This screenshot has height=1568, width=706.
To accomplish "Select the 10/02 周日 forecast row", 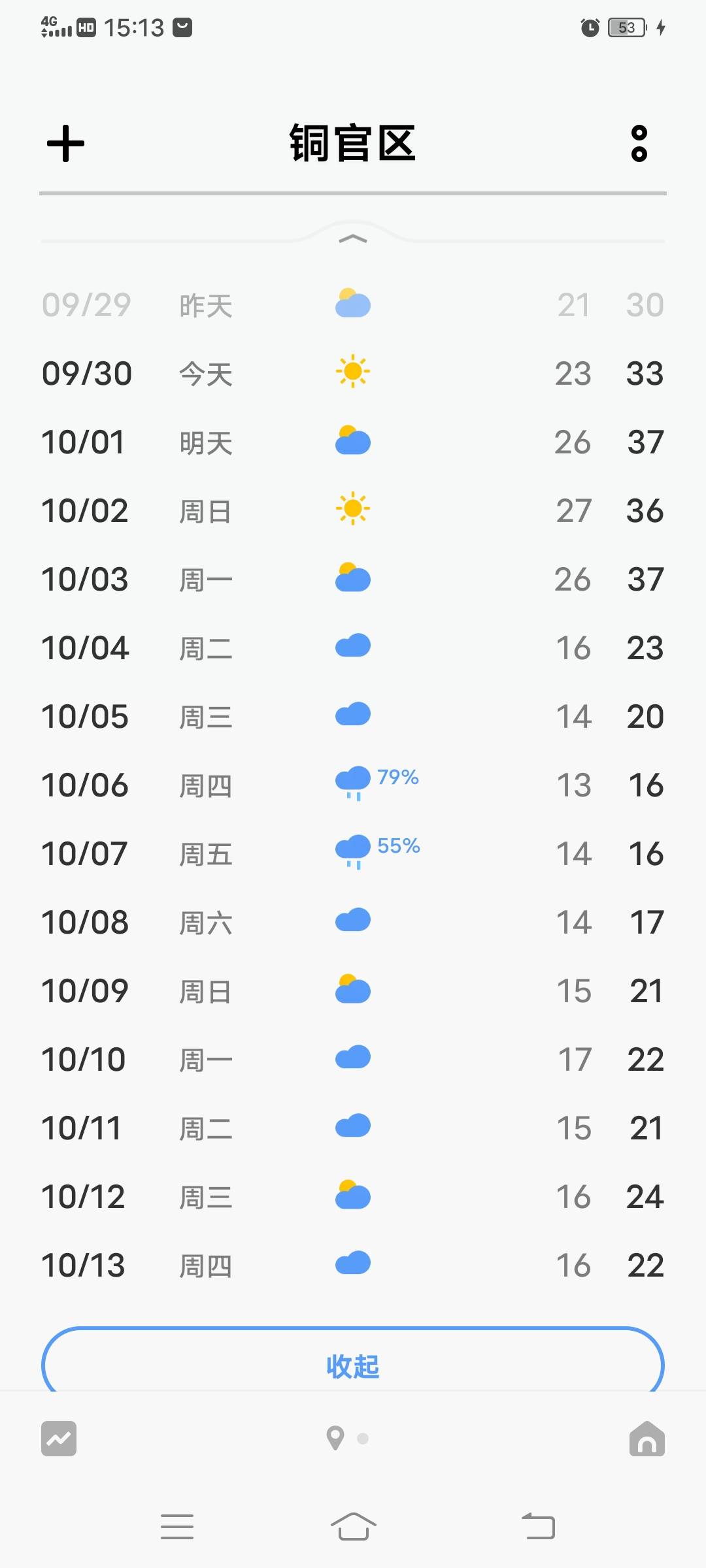I will click(x=352, y=510).
